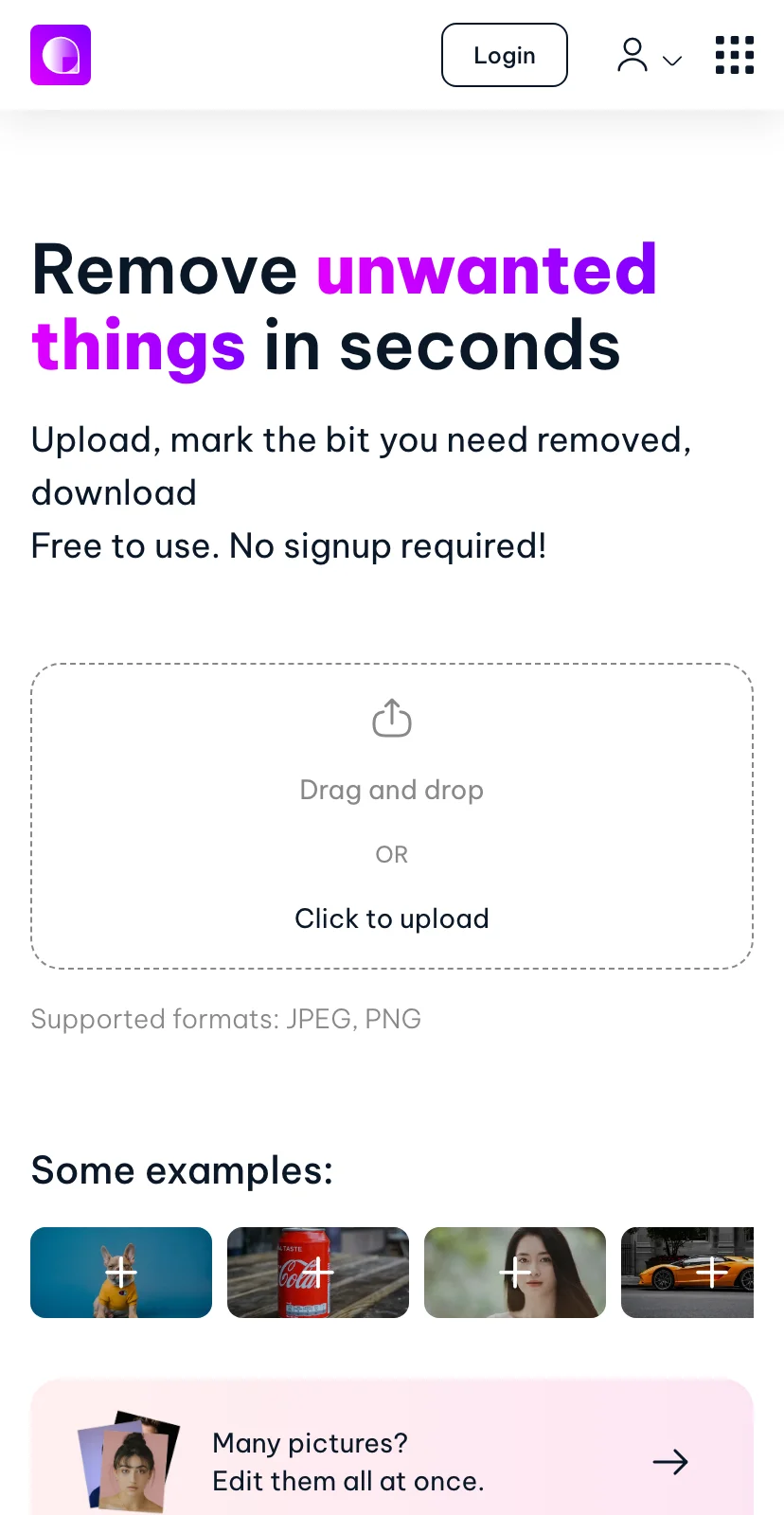Open the site logo home link

(x=61, y=55)
